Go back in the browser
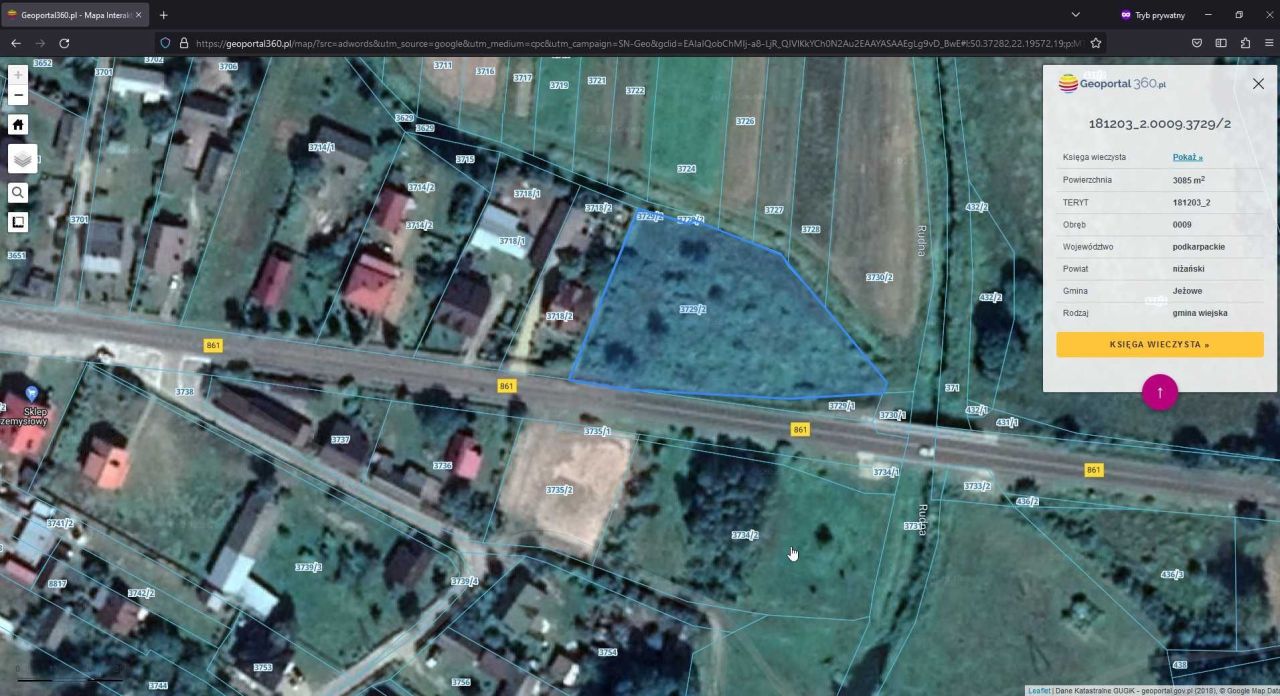 point(16,43)
